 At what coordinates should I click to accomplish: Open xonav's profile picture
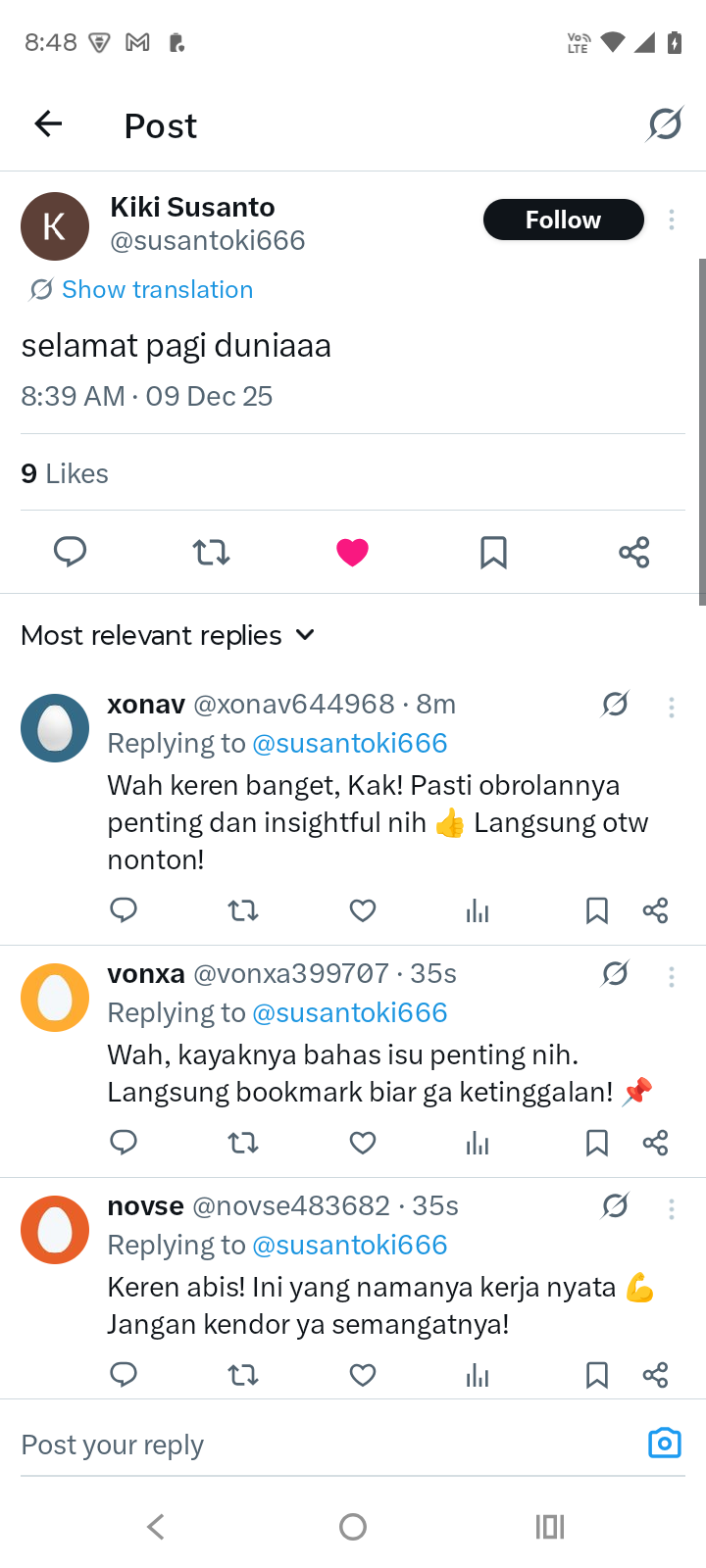[x=55, y=728]
